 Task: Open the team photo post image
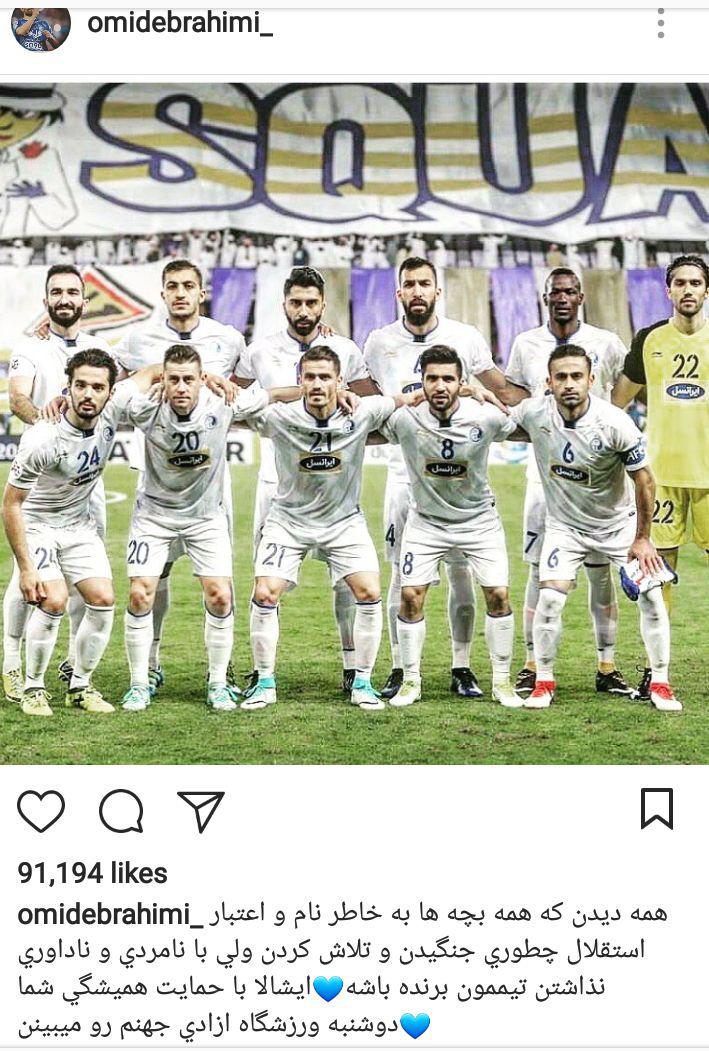tap(354, 424)
